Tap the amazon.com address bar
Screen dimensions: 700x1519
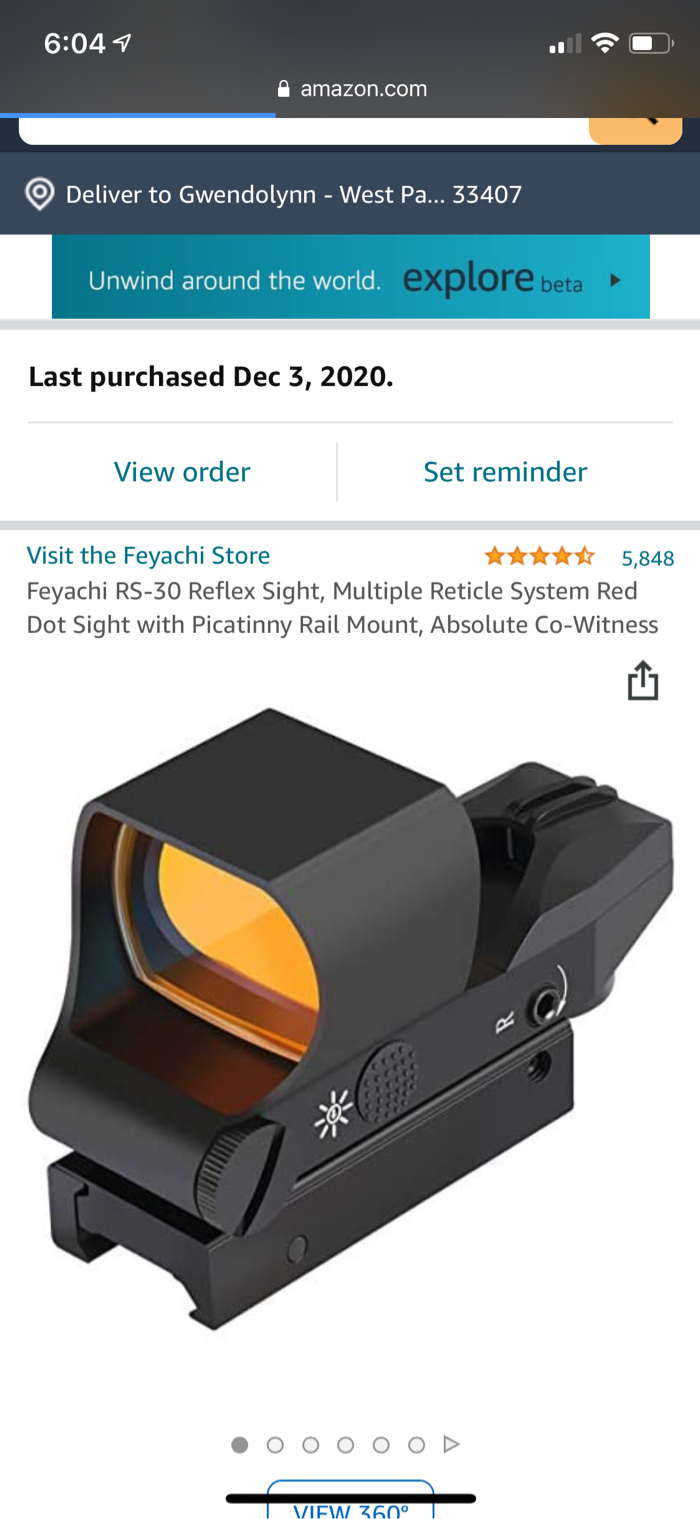tap(351, 88)
